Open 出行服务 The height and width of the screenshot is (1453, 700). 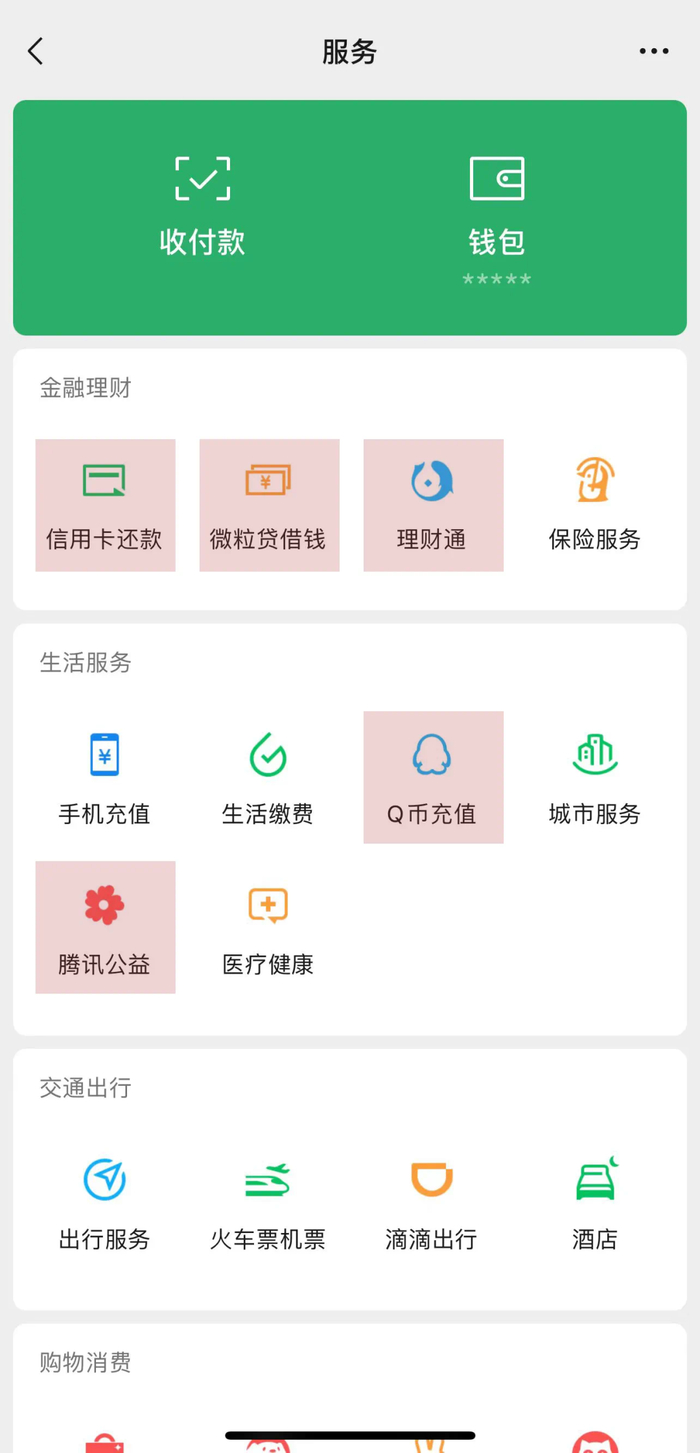click(x=105, y=1203)
